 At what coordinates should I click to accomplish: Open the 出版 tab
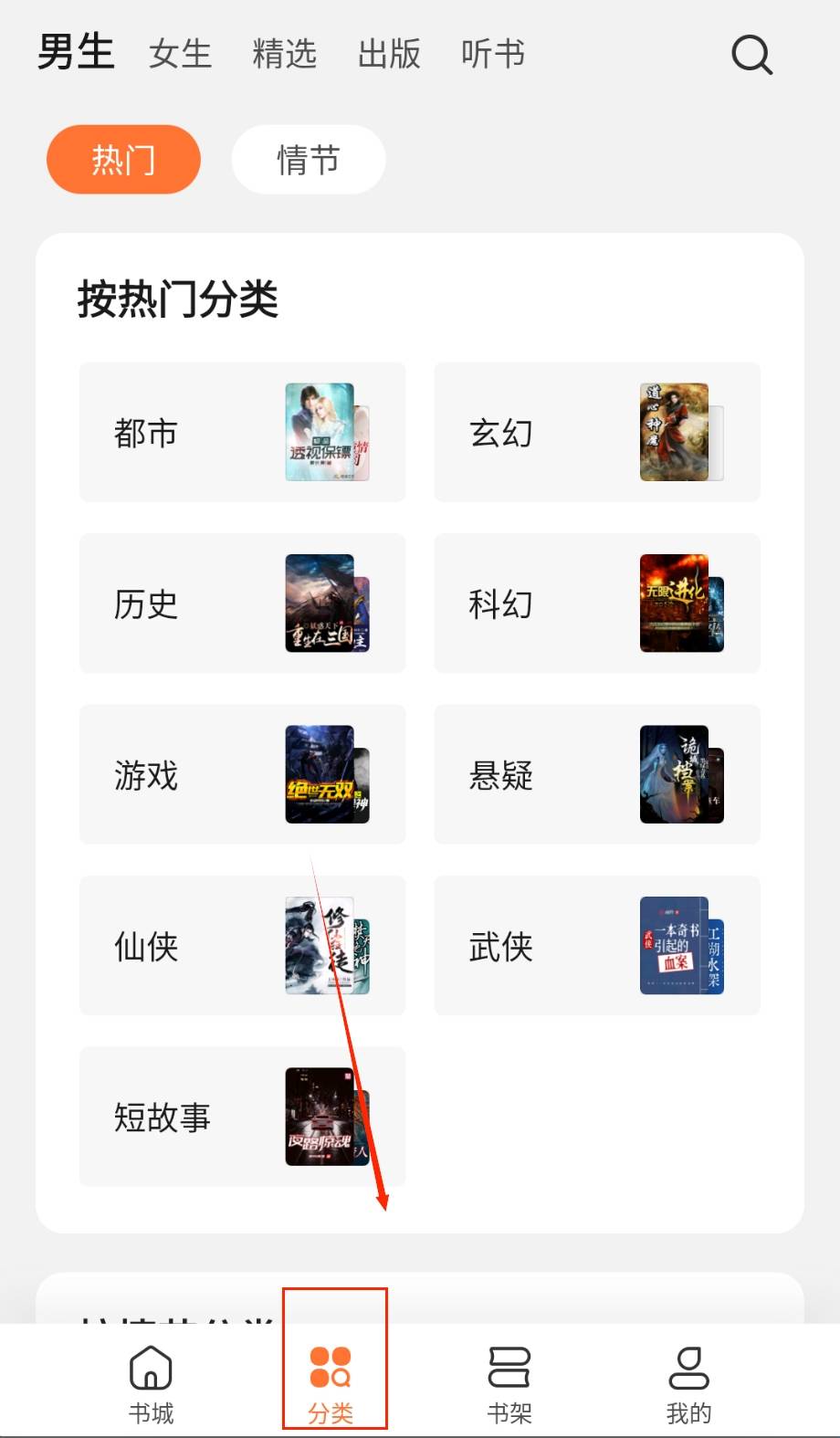[x=389, y=54]
